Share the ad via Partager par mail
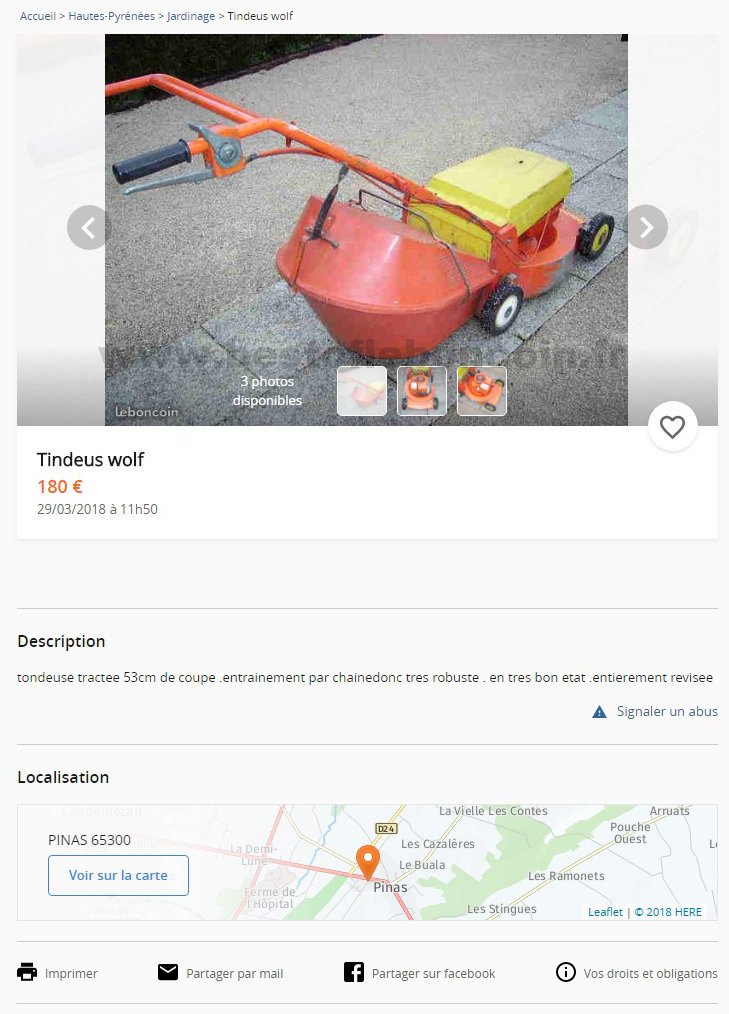Viewport: 729px width, 1014px height. click(x=221, y=973)
